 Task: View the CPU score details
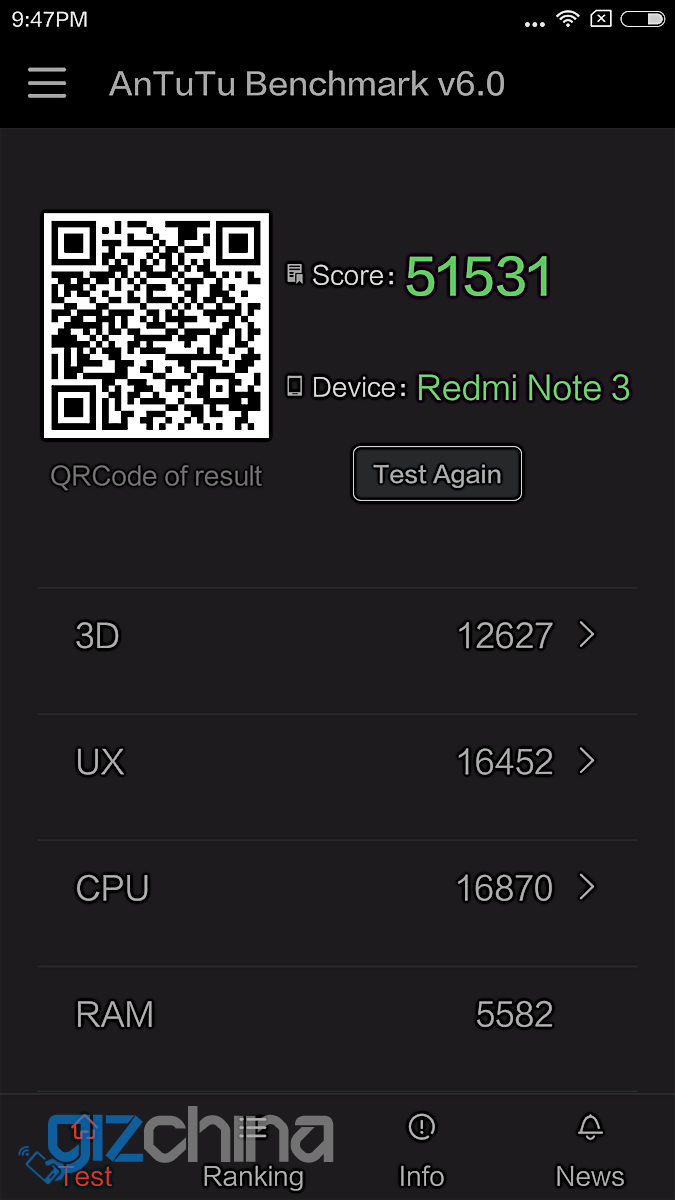337,888
